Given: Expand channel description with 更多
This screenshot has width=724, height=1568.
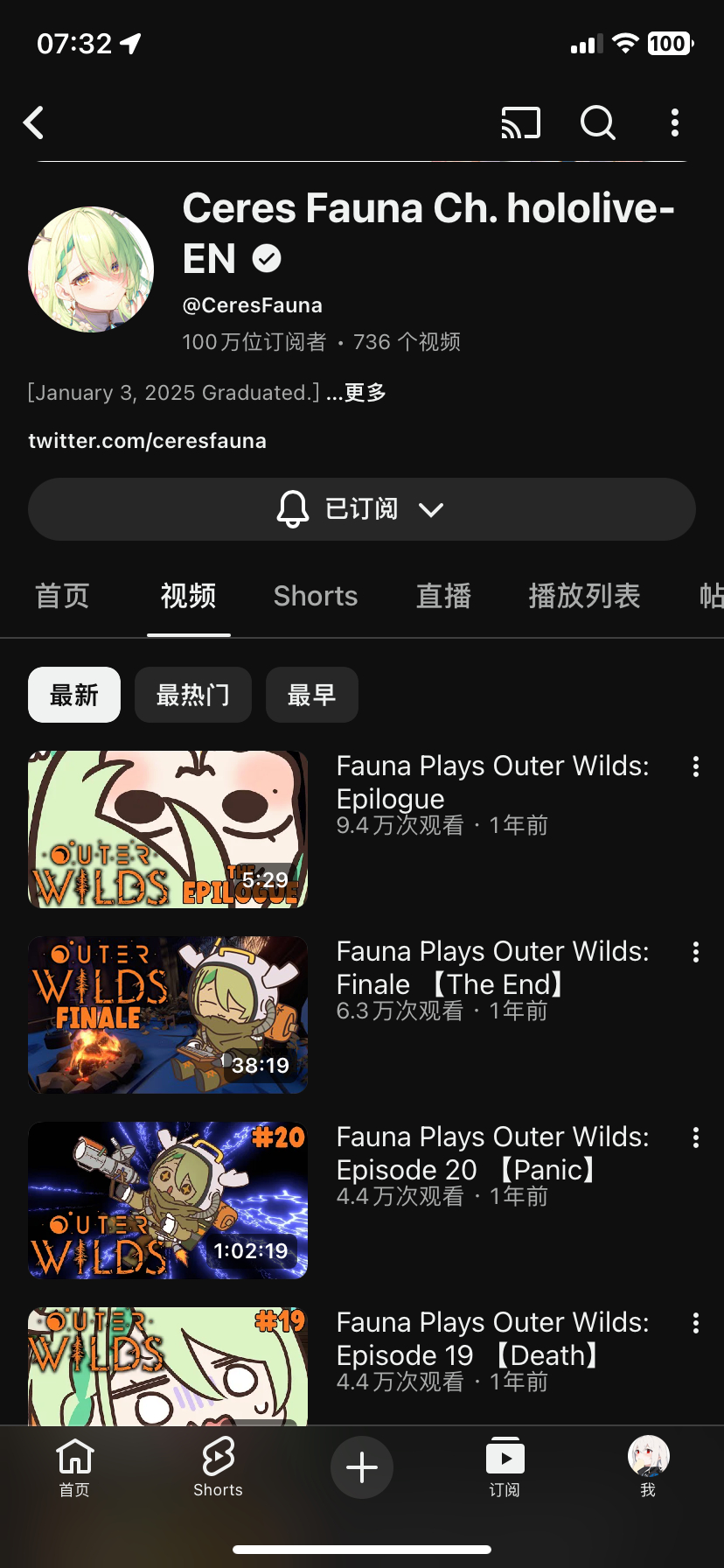Looking at the screenshot, I should [x=357, y=392].
